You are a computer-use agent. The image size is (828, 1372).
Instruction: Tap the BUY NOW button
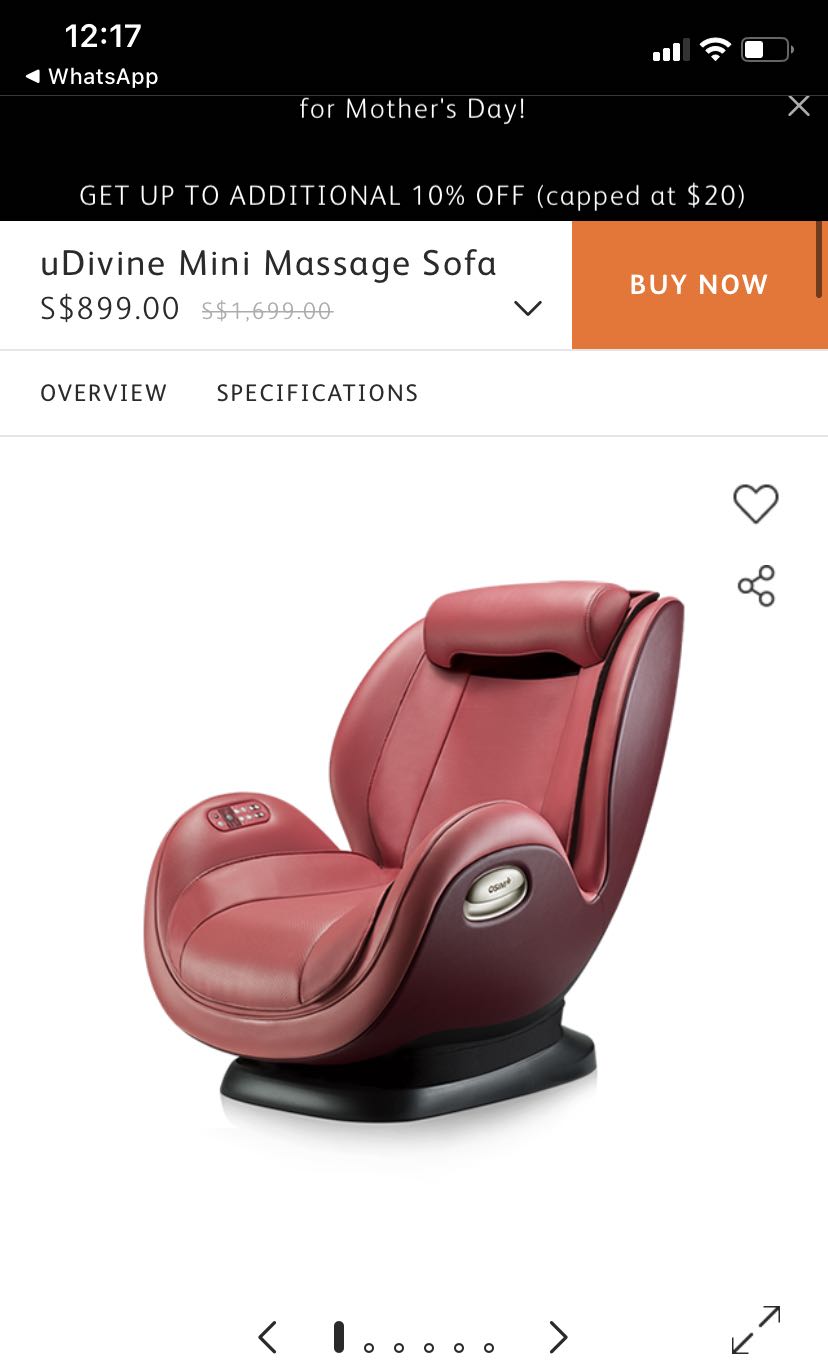pyautogui.click(x=698, y=285)
